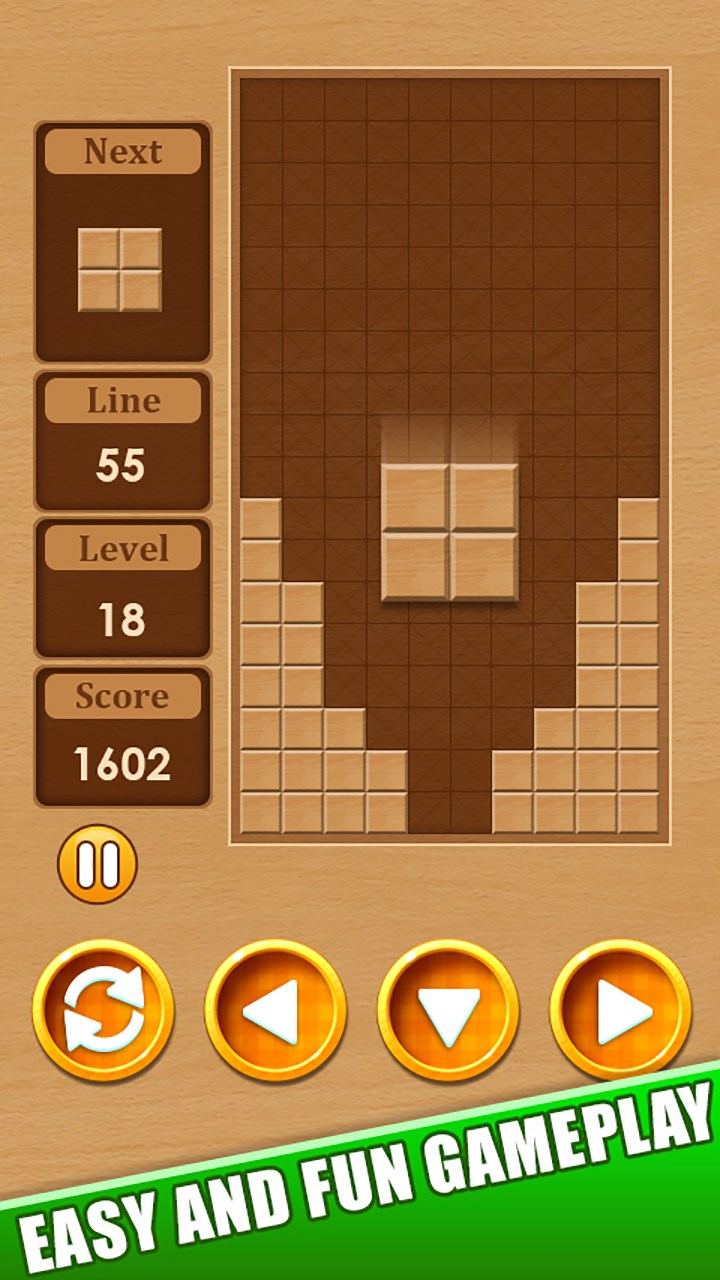Rotate the falling block
Viewport: 720px width, 1280px height.
pyautogui.click(x=103, y=1010)
